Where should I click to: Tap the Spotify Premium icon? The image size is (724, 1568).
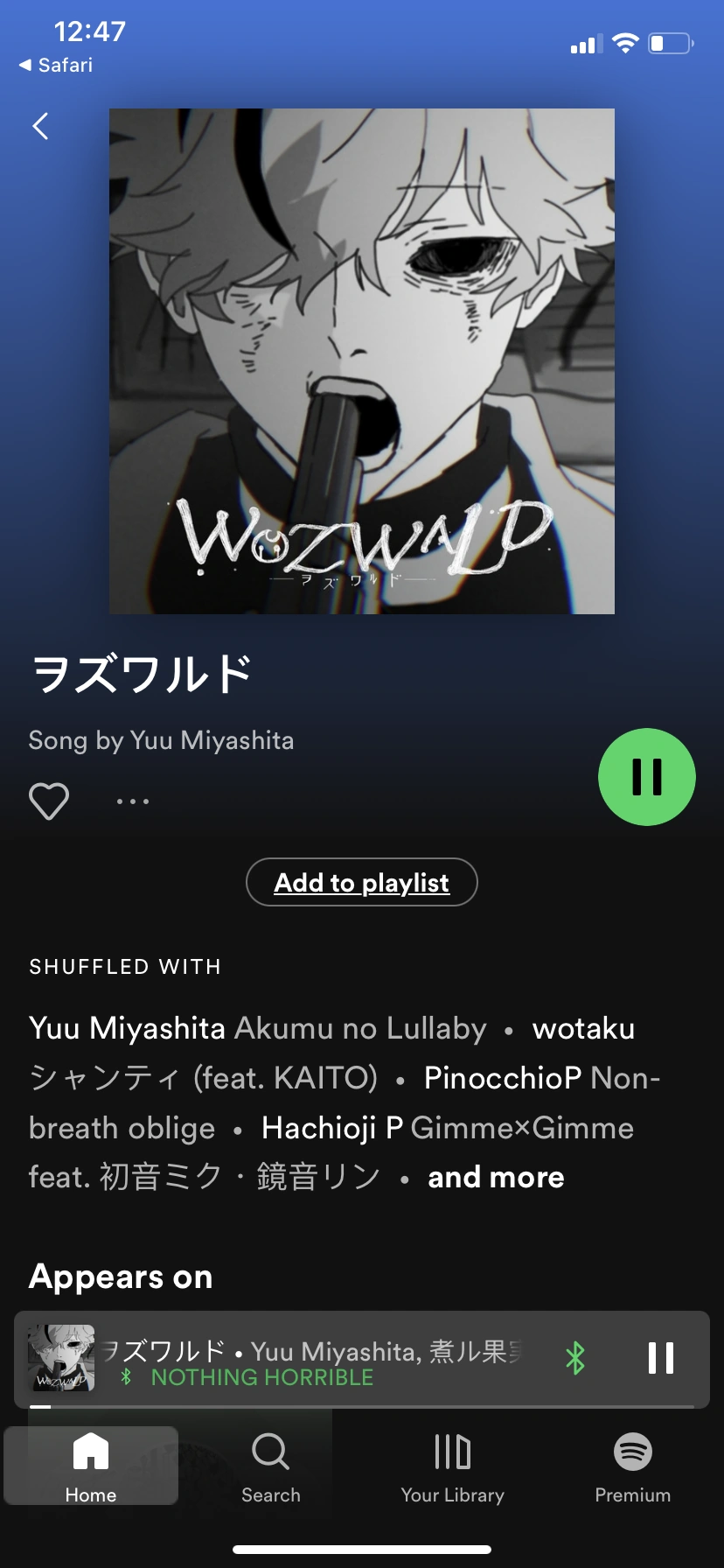point(632,1452)
